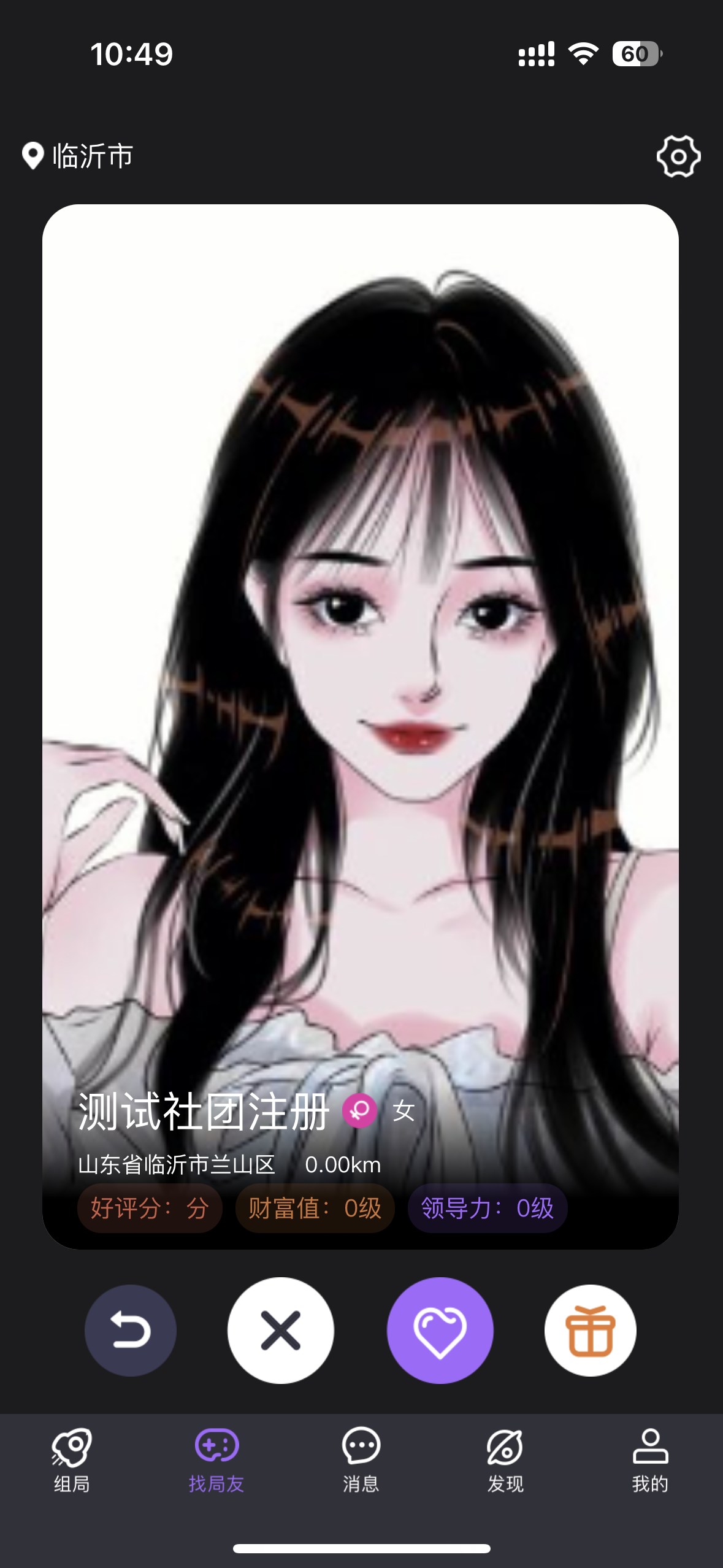The height and width of the screenshot is (1568, 723).
Task: Switch to the 组局 tab
Action: 72,1460
